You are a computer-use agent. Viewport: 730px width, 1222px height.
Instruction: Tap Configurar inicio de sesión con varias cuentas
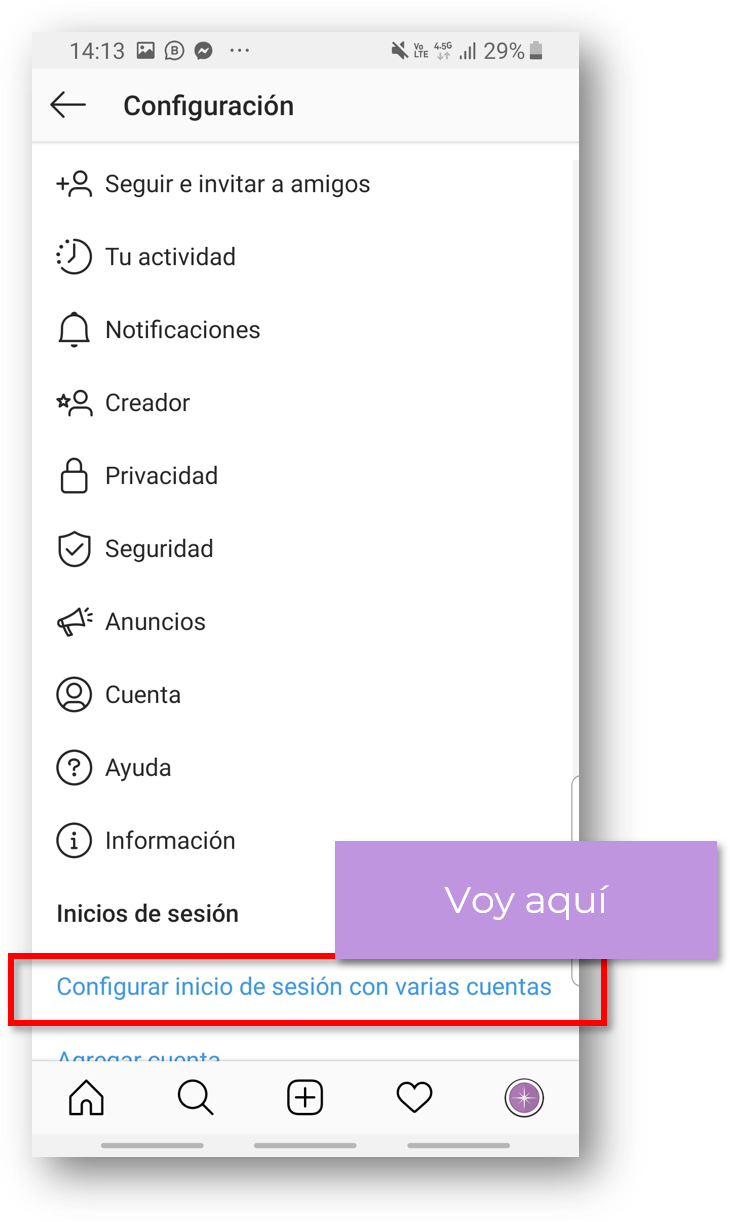[304, 987]
